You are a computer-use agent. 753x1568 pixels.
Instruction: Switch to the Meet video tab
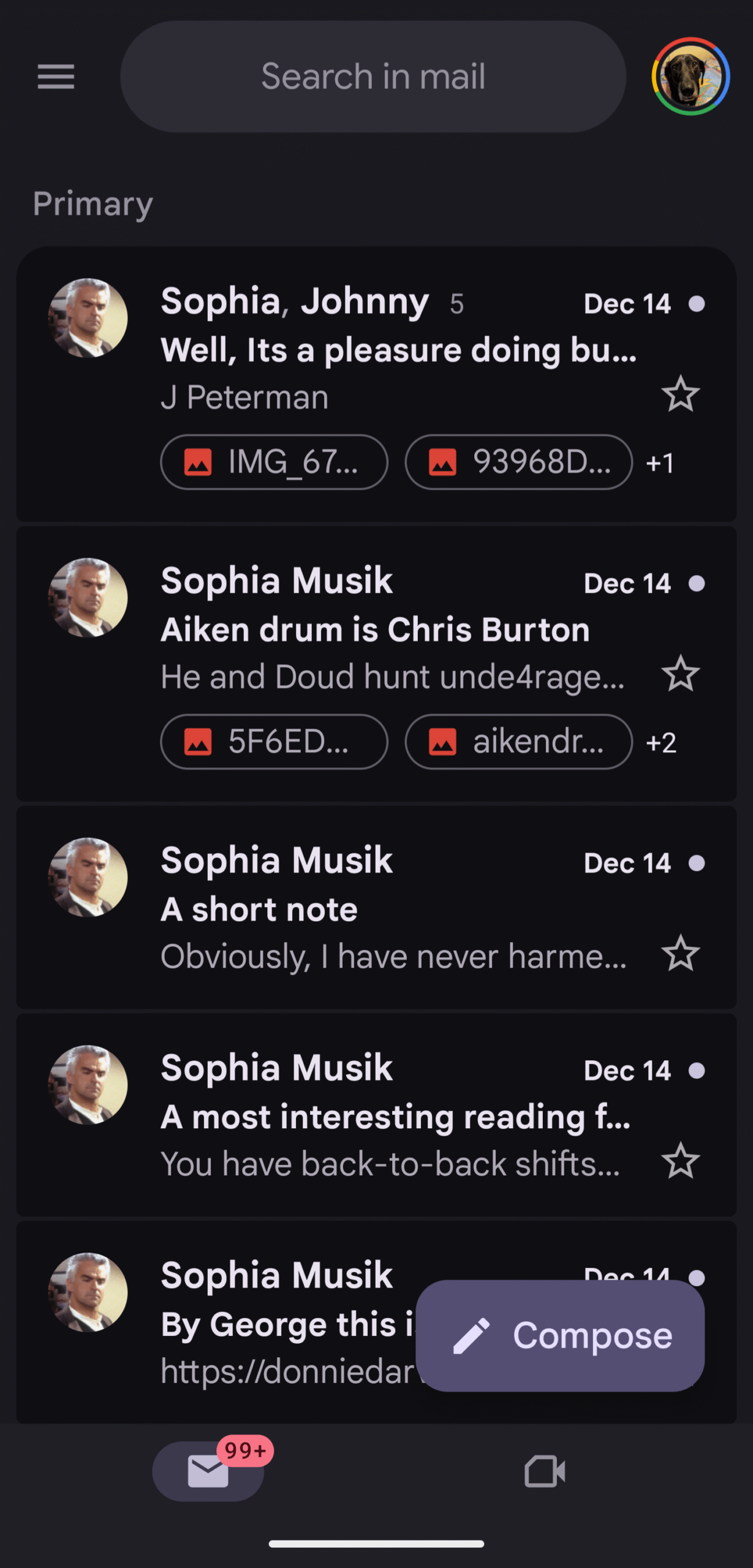pos(545,1471)
